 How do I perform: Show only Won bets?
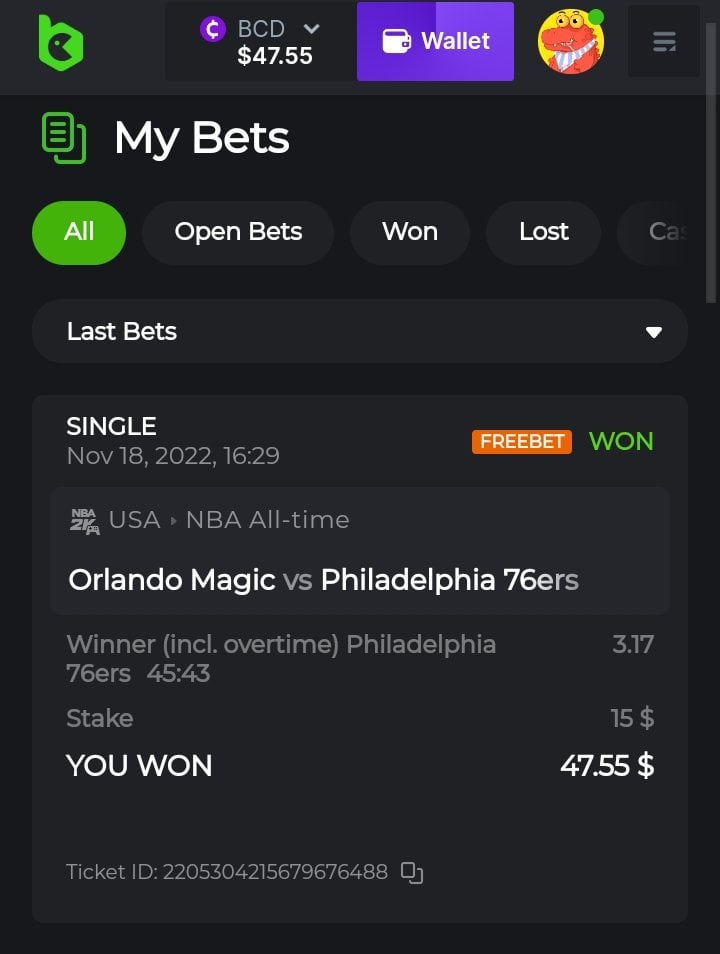[x=409, y=232]
